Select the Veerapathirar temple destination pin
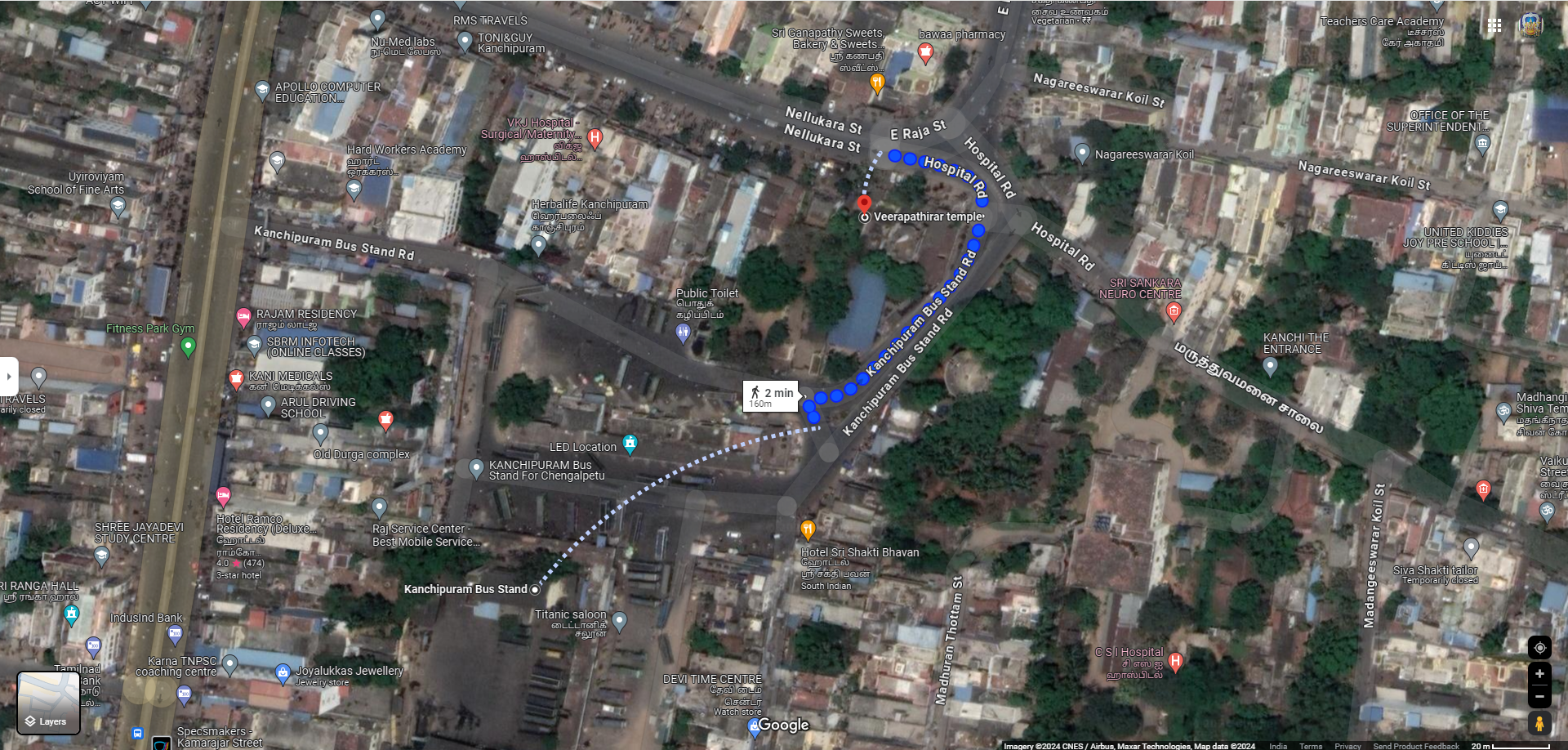The image size is (1568, 750). pos(864,205)
